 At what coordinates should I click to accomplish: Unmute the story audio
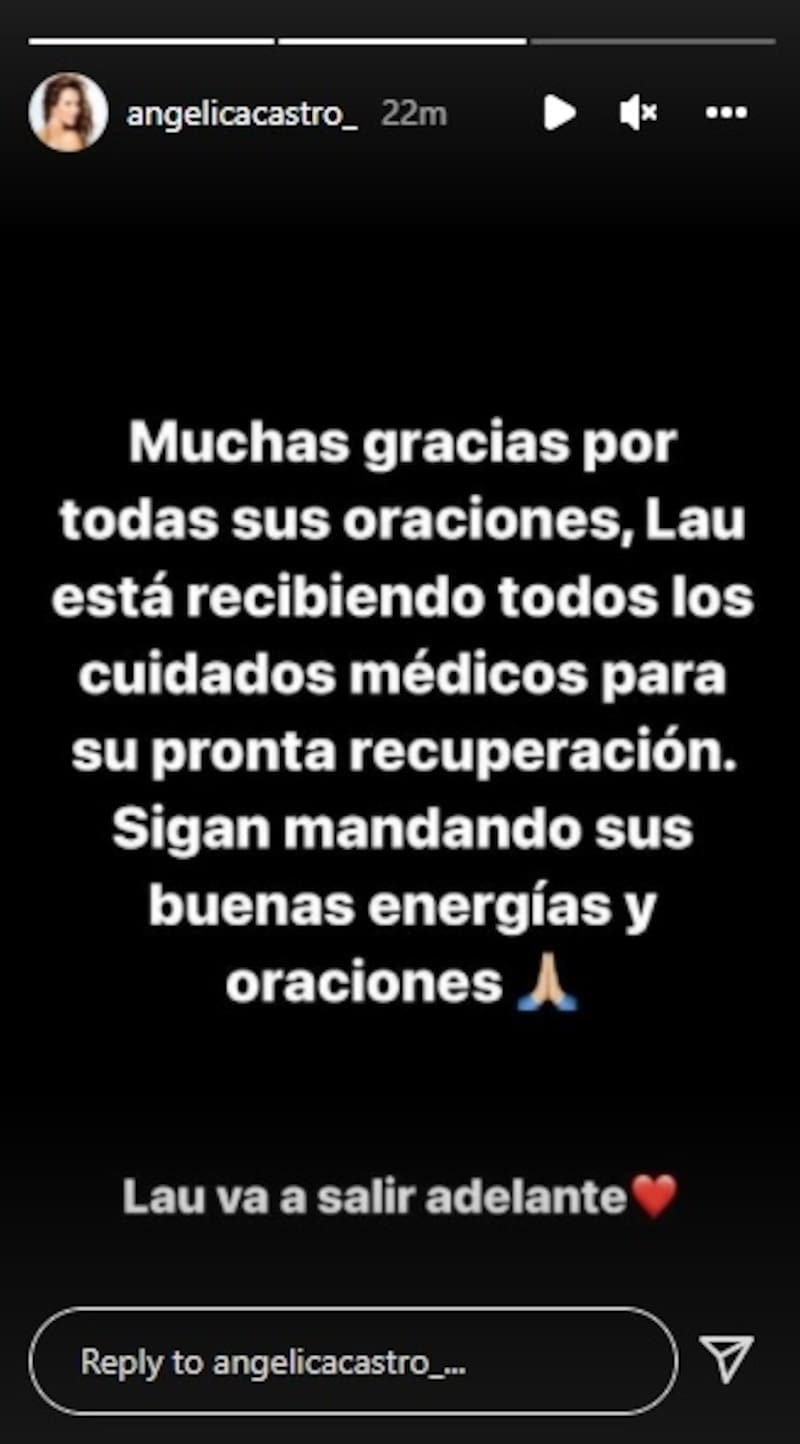pos(637,113)
